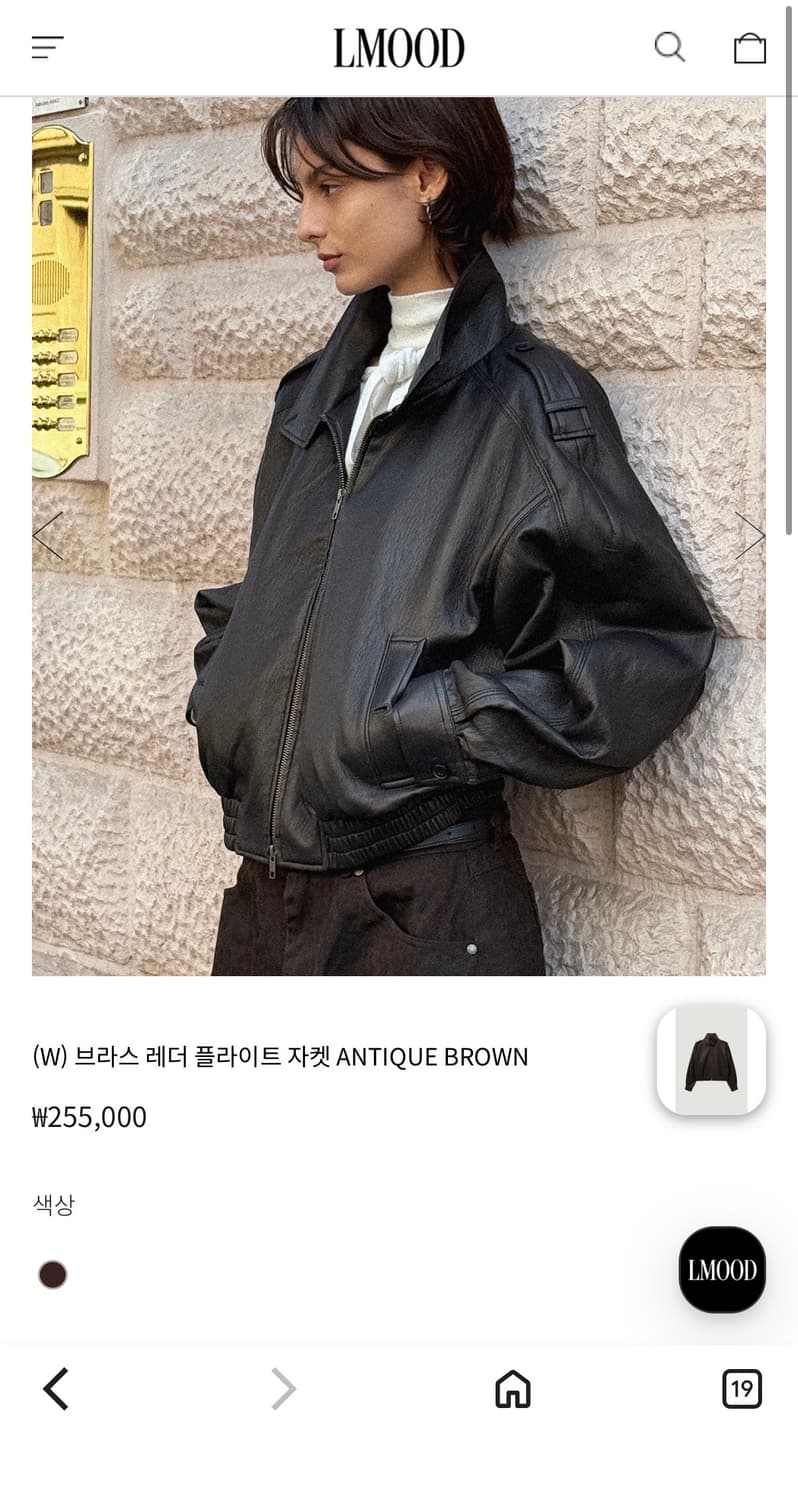Open the shopping bag
The image size is (798, 1500).
tap(750, 46)
